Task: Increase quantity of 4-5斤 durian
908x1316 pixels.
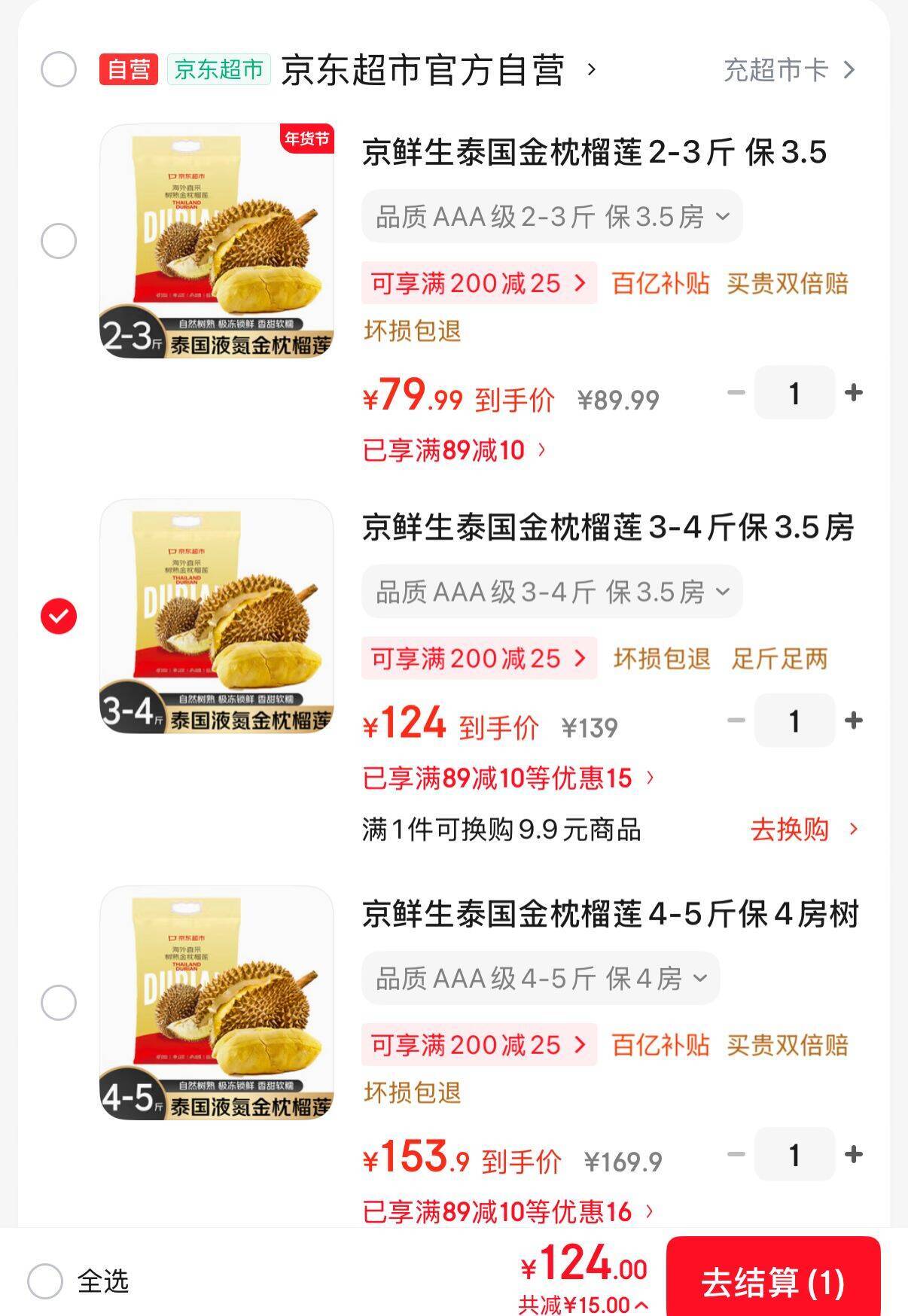Action: click(x=854, y=1154)
